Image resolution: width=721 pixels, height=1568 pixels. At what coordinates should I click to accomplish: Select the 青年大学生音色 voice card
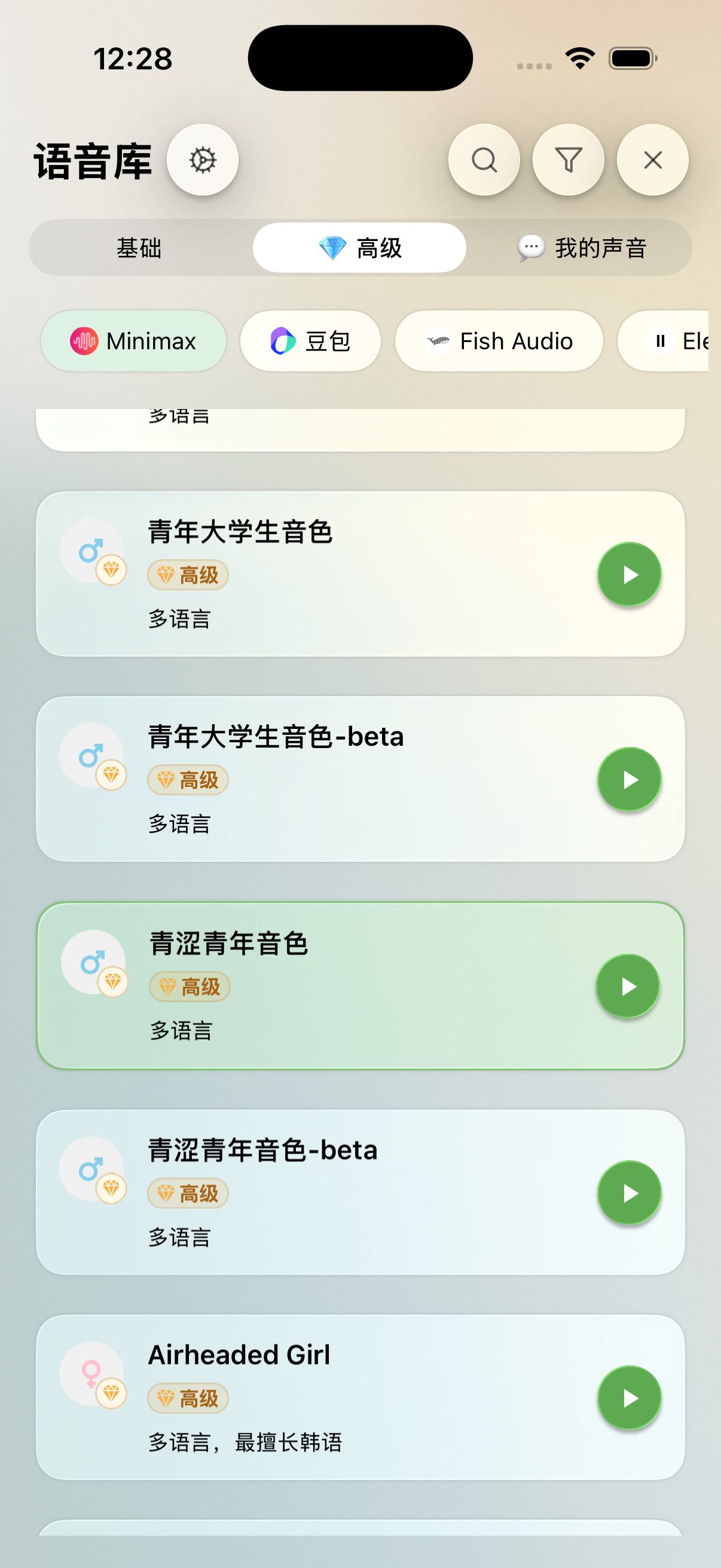(360, 574)
